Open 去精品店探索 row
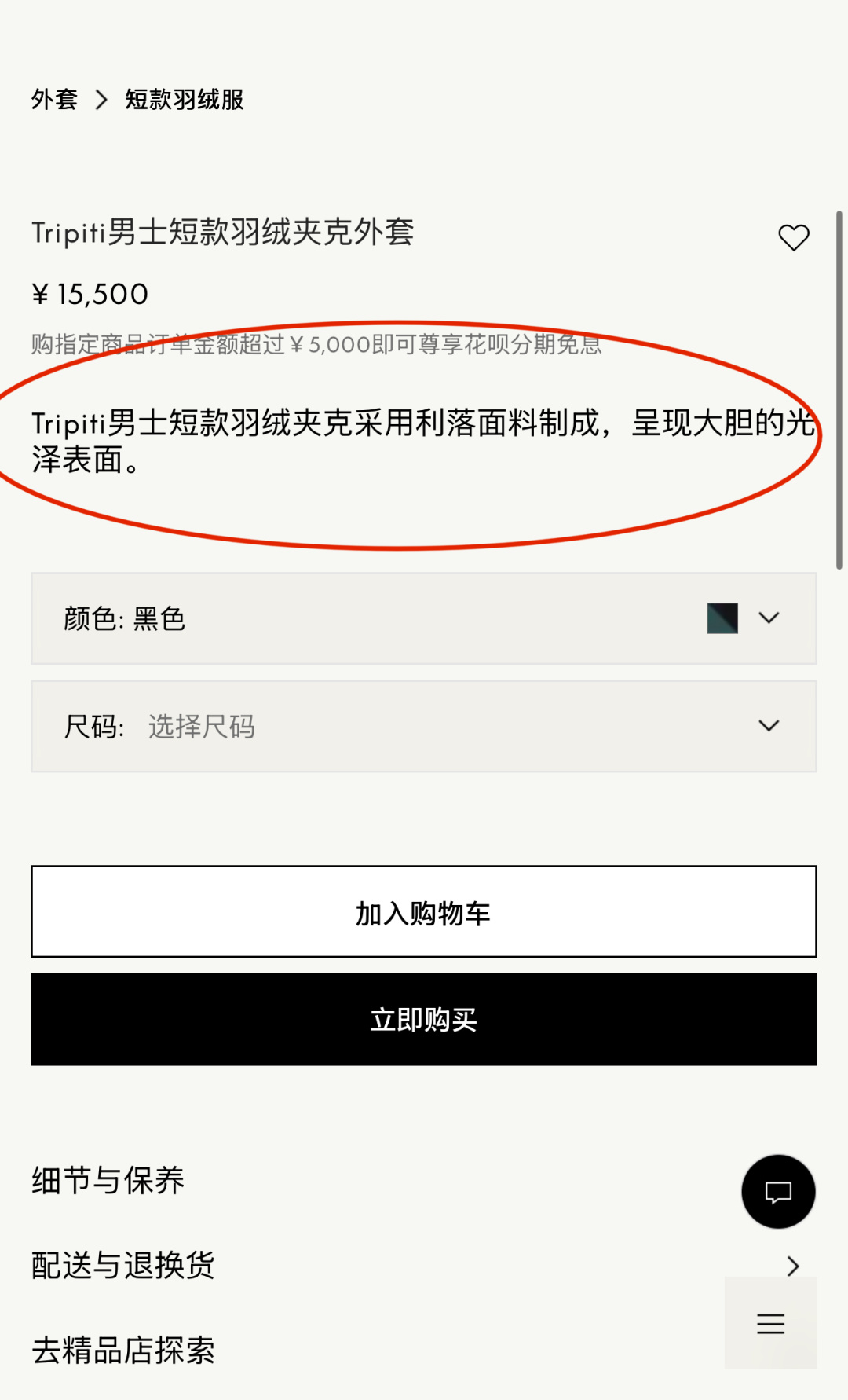The width and height of the screenshot is (848, 1400). click(123, 1351)
